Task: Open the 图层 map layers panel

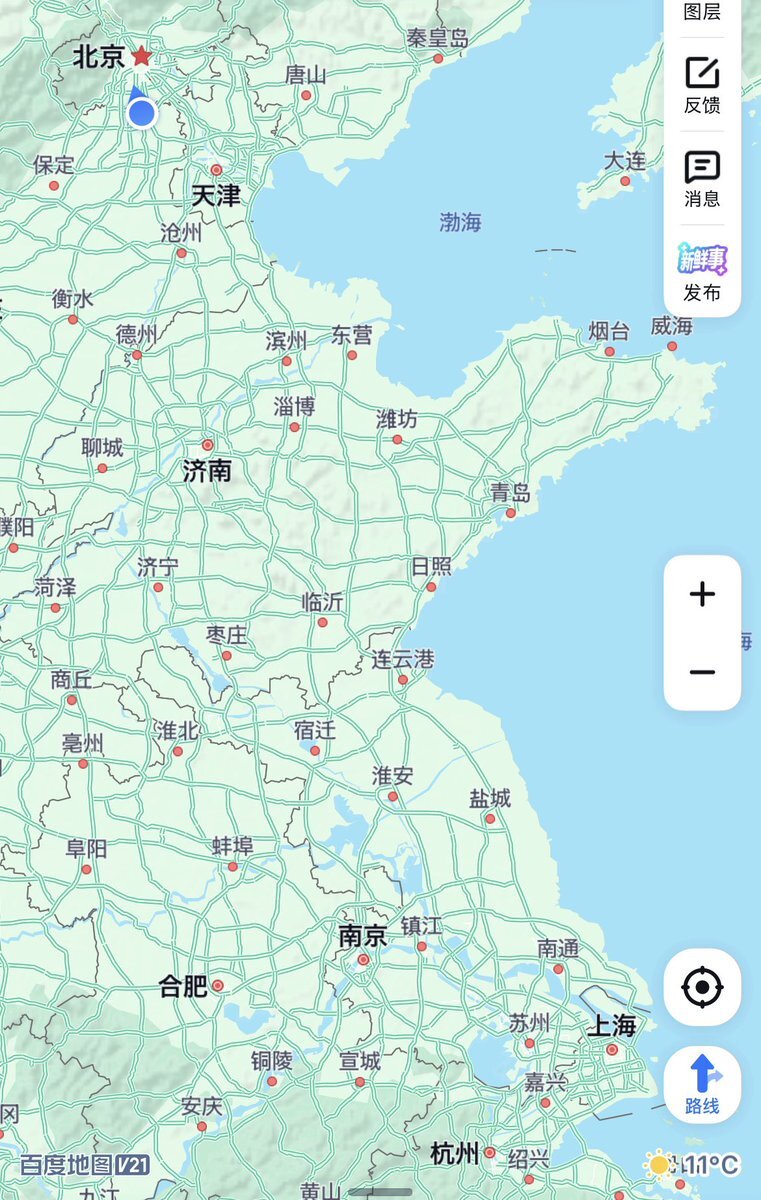Action: (702, 11)
